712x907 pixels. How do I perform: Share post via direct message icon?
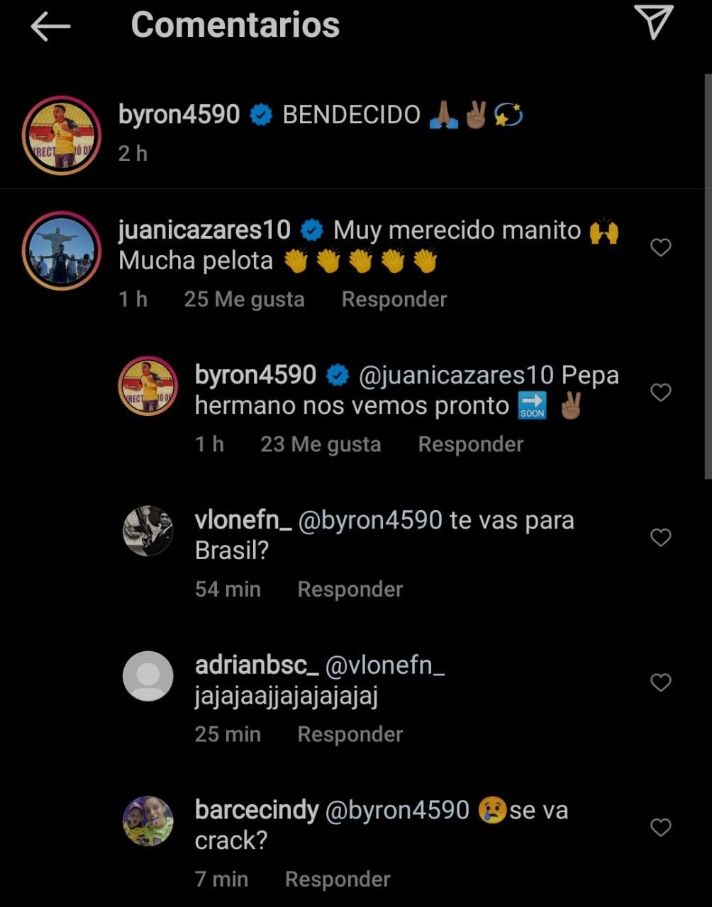(x=654, y=24)
